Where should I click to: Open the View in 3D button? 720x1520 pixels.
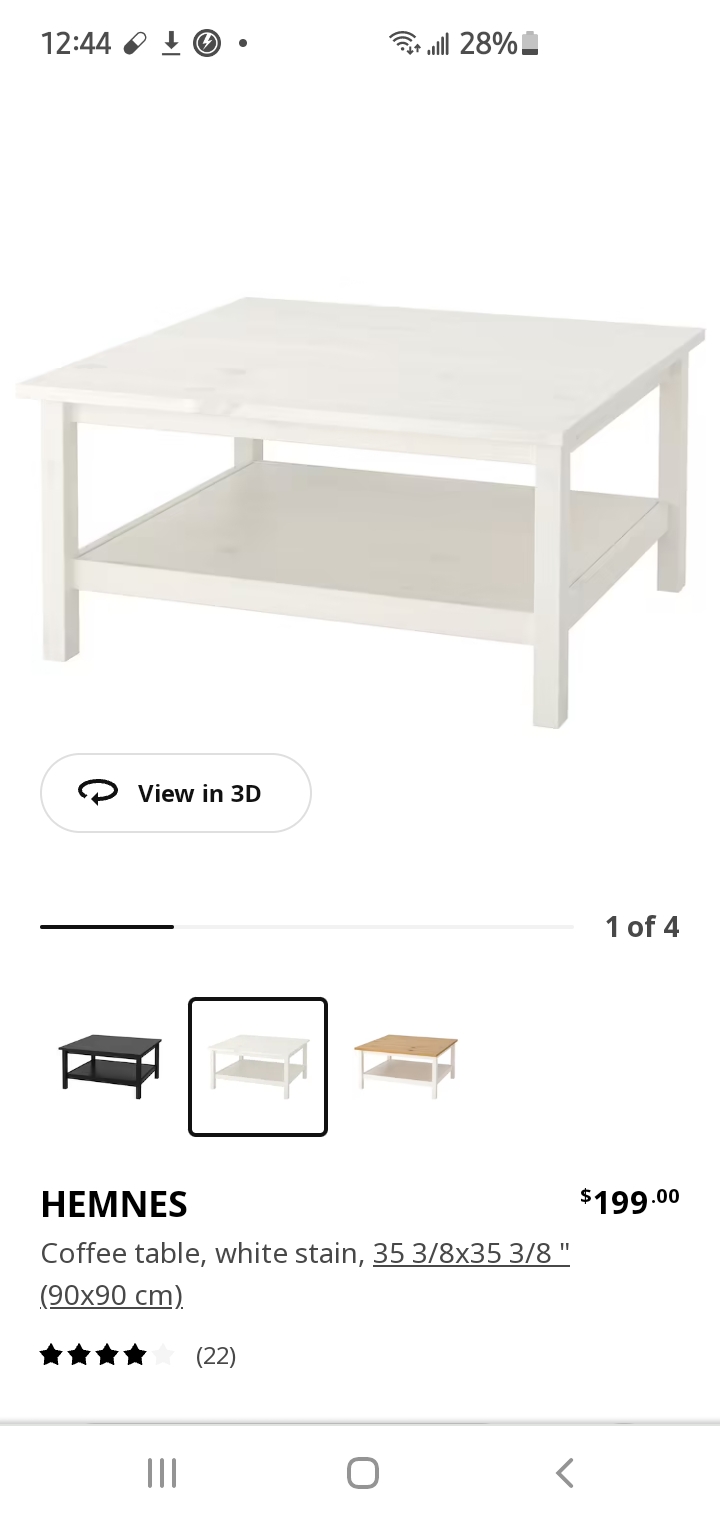176,793
